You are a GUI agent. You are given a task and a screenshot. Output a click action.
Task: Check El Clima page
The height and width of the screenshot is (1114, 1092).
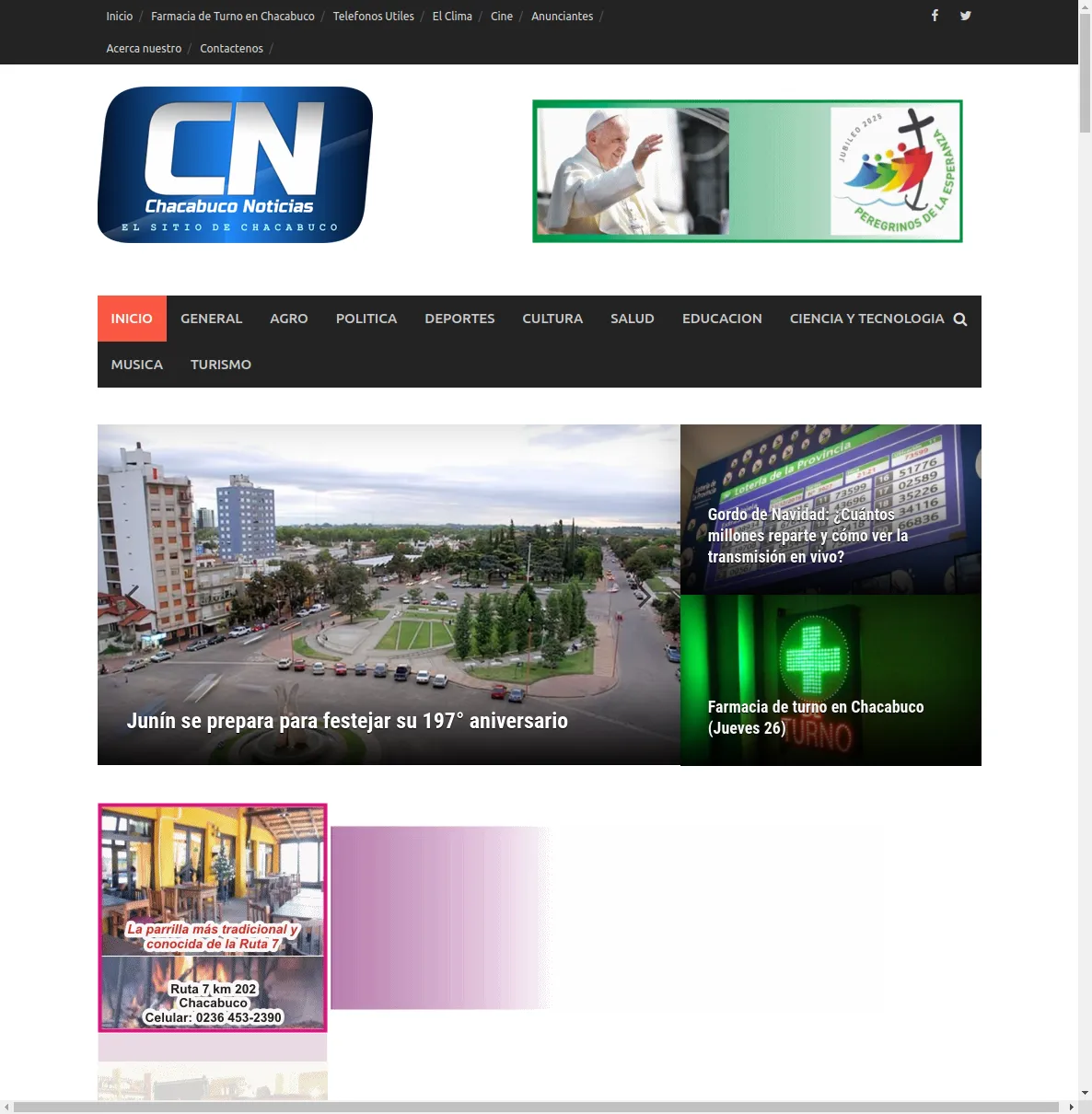coord(451,17)
